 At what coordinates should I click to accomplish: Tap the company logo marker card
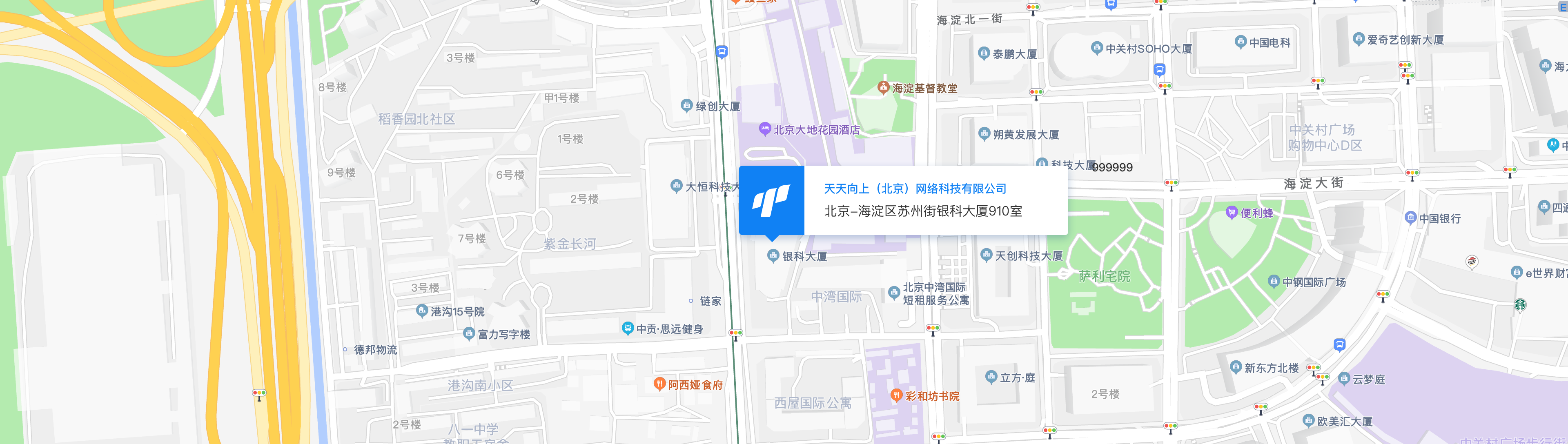pos(771,200)
